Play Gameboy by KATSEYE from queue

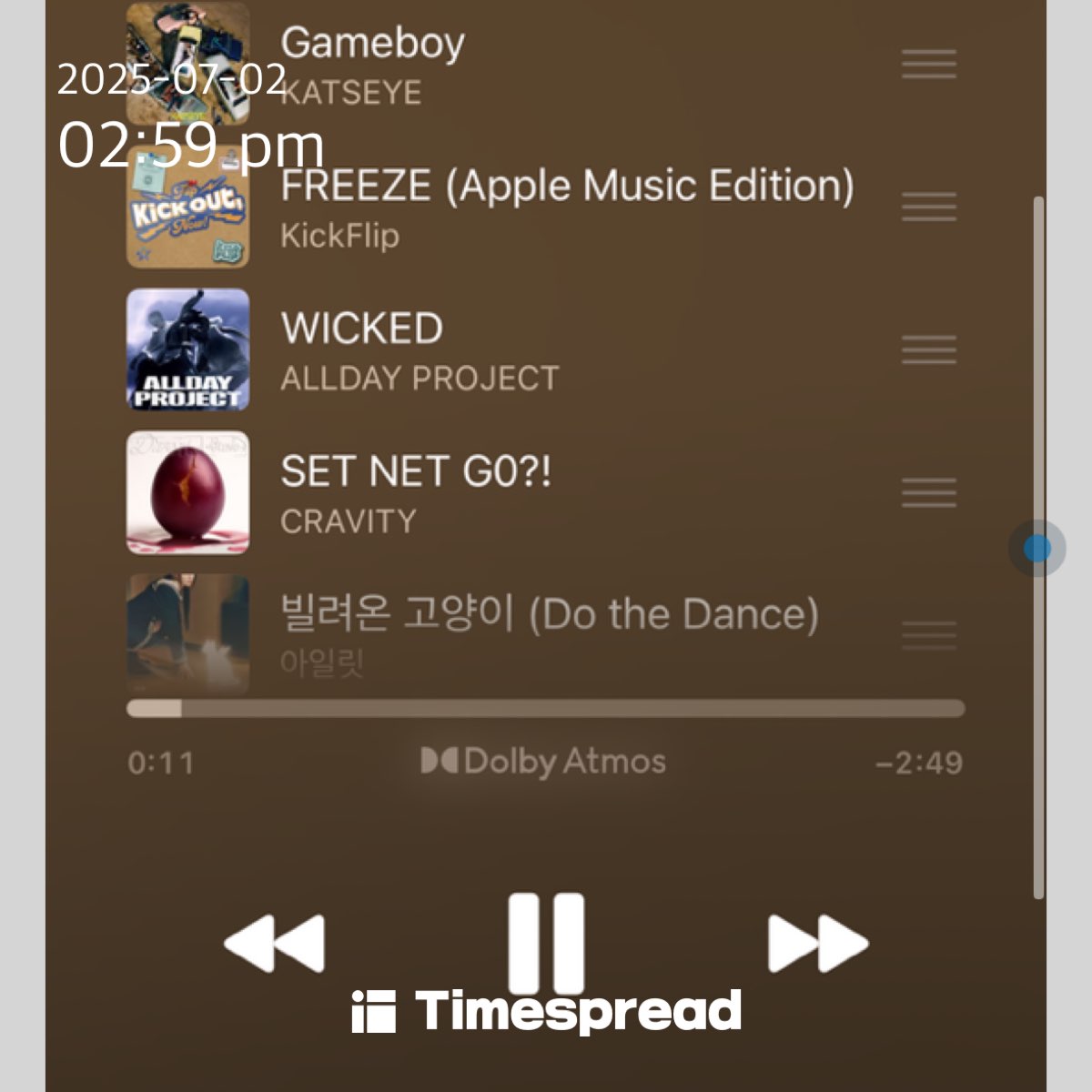510,64
